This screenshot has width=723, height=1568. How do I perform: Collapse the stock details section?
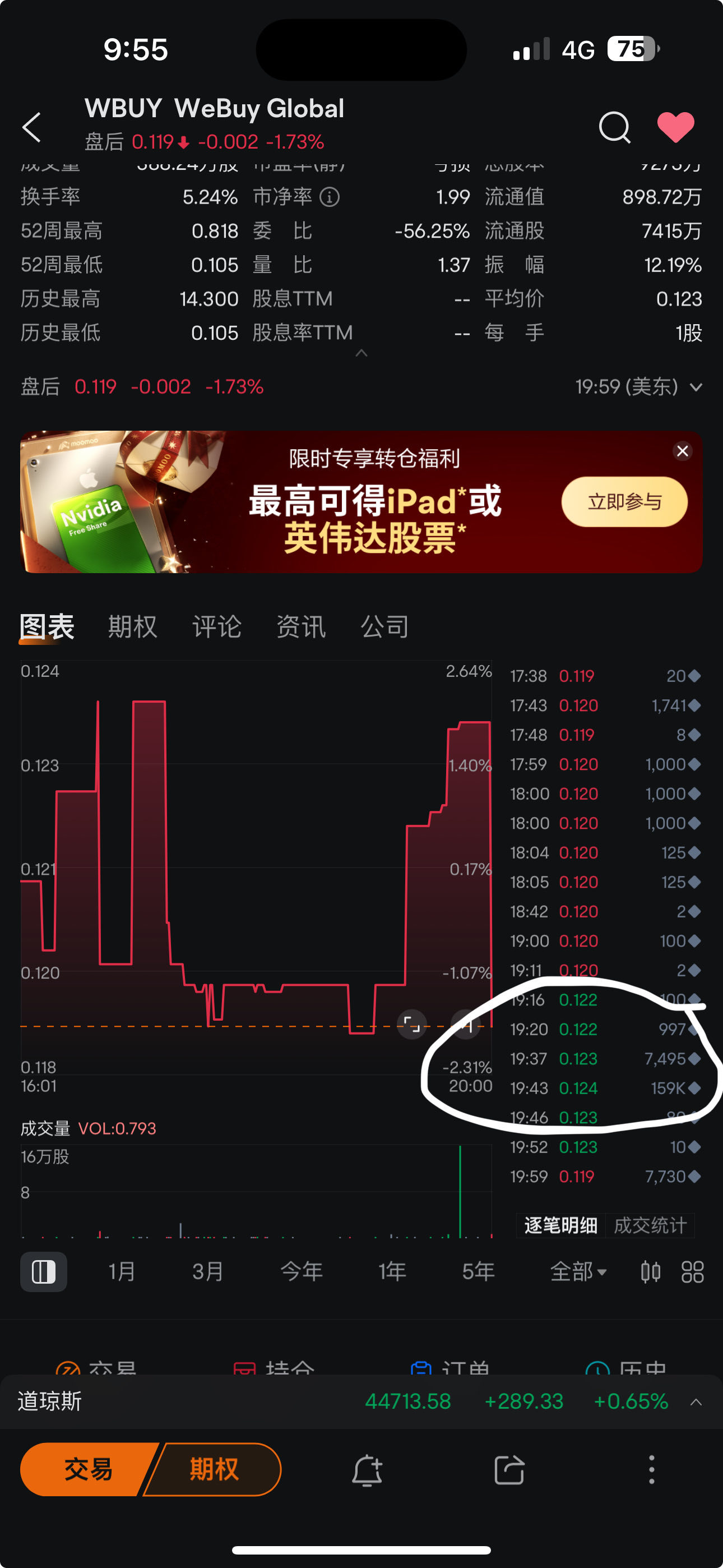tap(361, 354)
